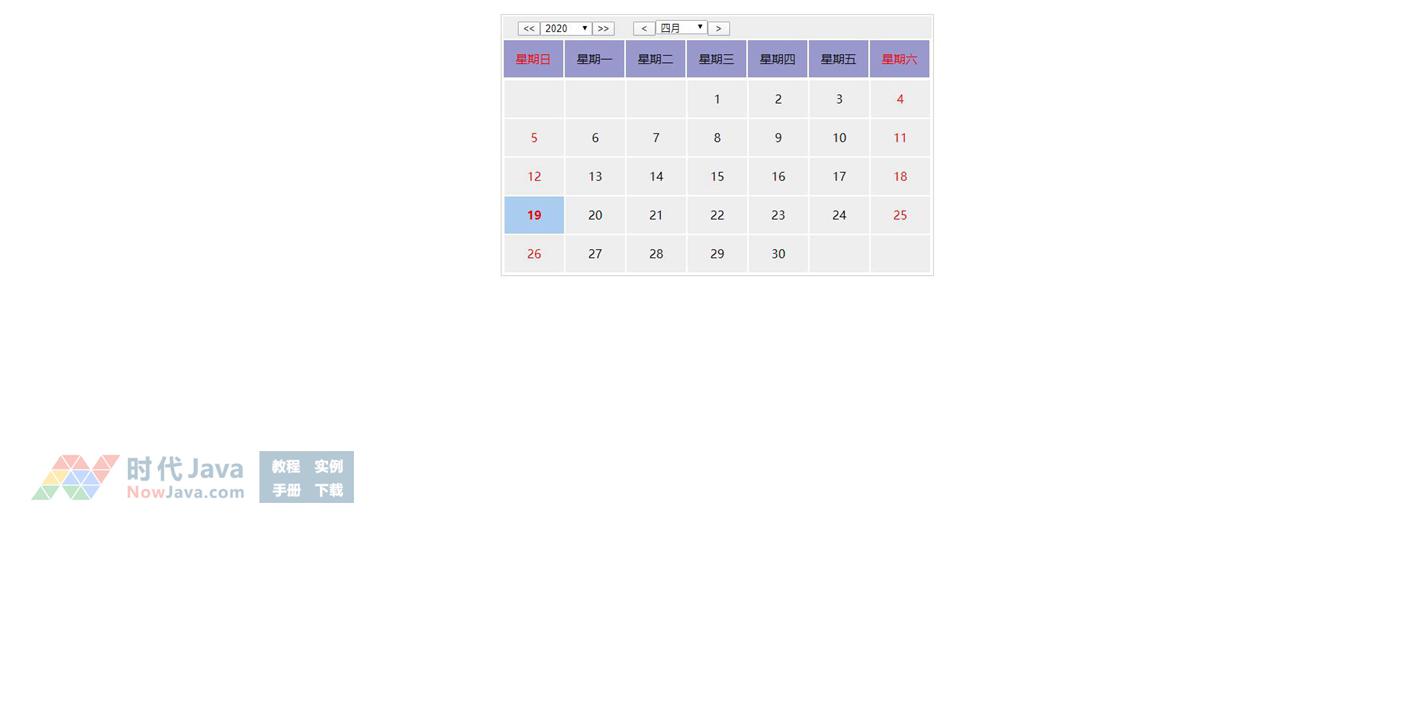Advance to the next month

(718, 29)
